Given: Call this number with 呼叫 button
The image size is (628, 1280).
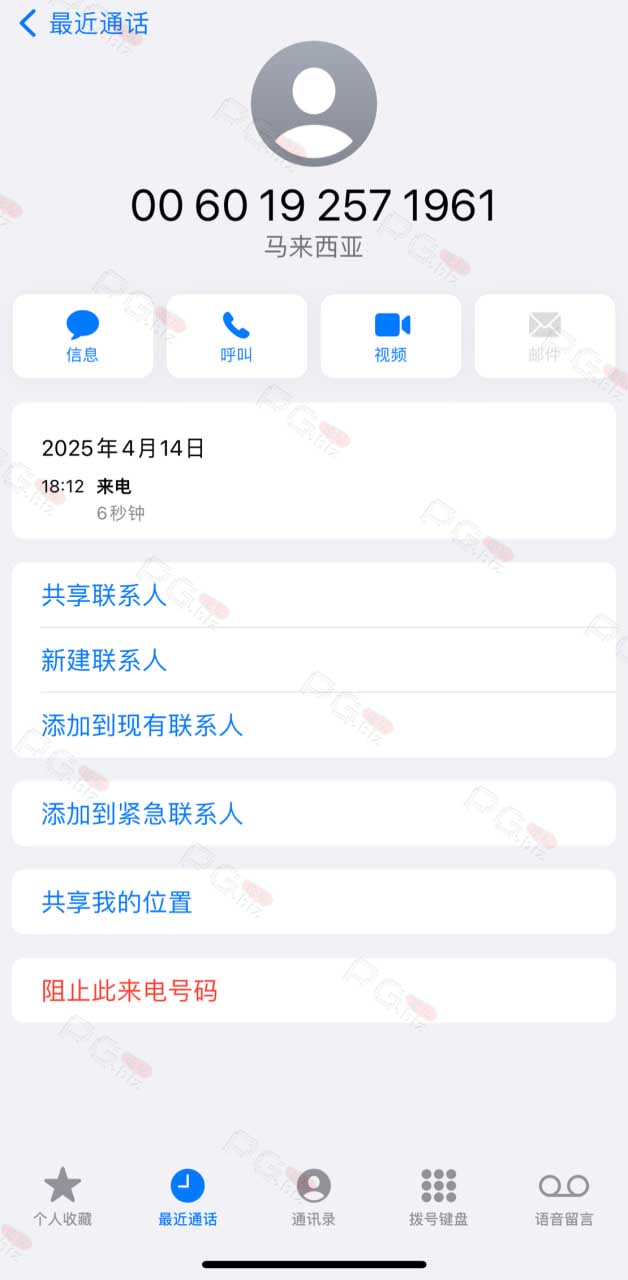Looking at the screenshot, I should [237, 336].
